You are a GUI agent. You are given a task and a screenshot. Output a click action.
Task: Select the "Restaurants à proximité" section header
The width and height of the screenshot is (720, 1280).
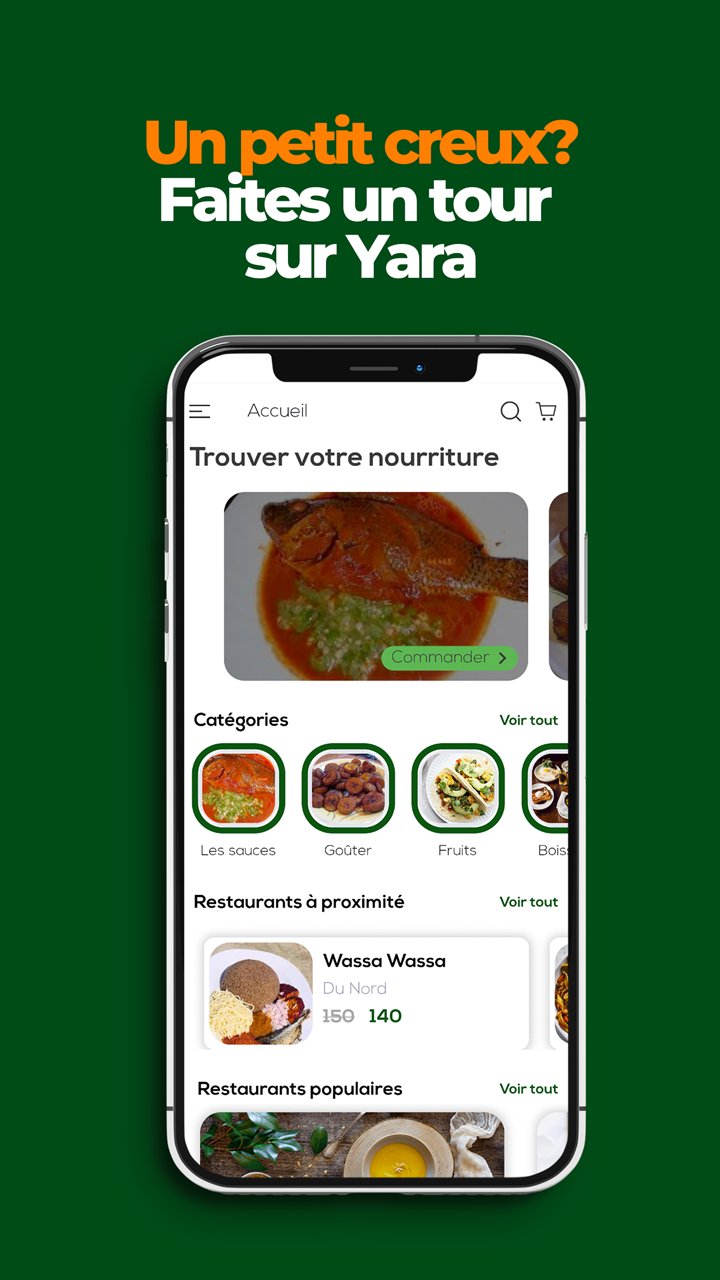point(298,901)
